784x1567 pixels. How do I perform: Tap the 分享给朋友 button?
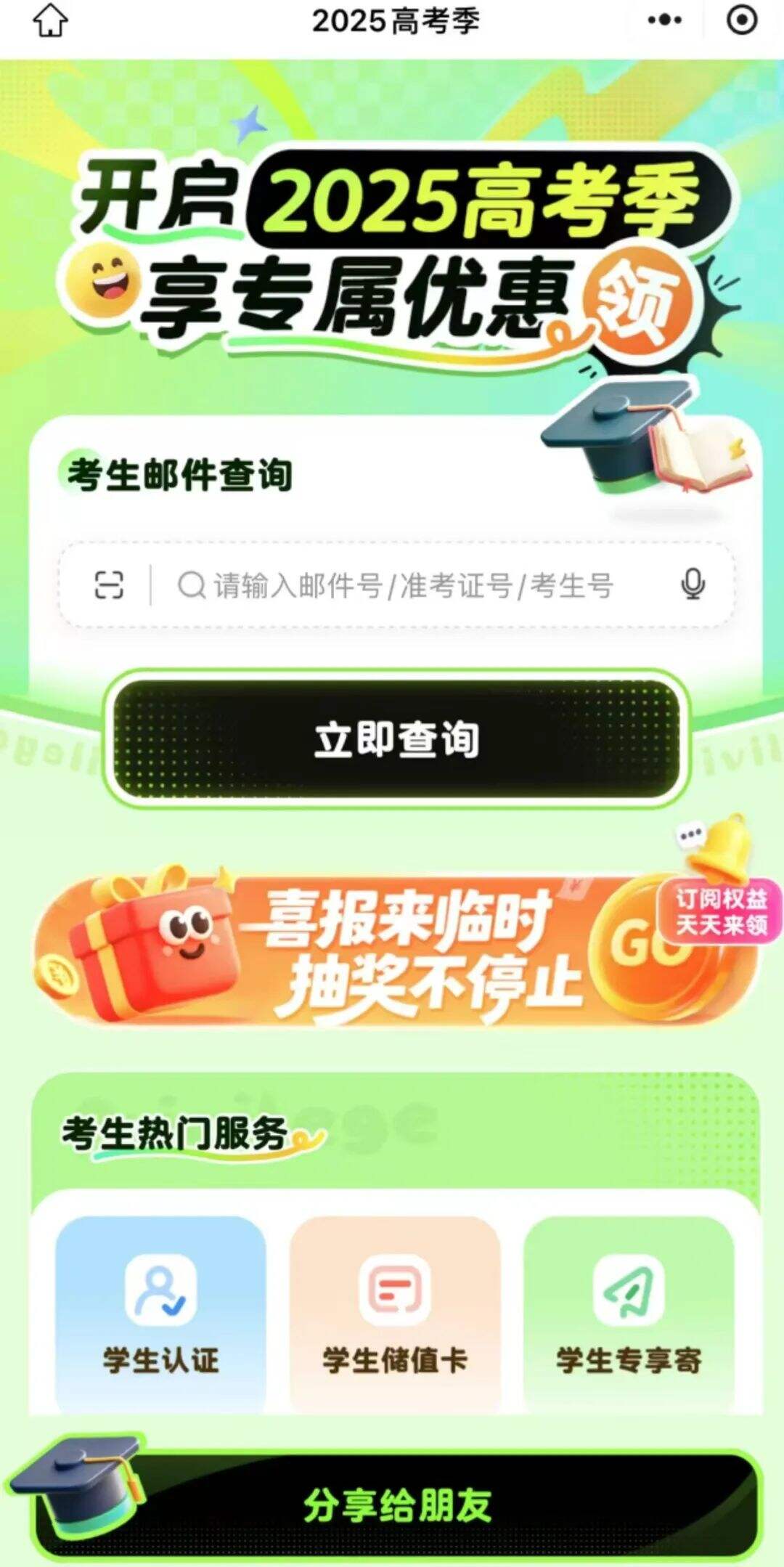(x=398, y=1507)
